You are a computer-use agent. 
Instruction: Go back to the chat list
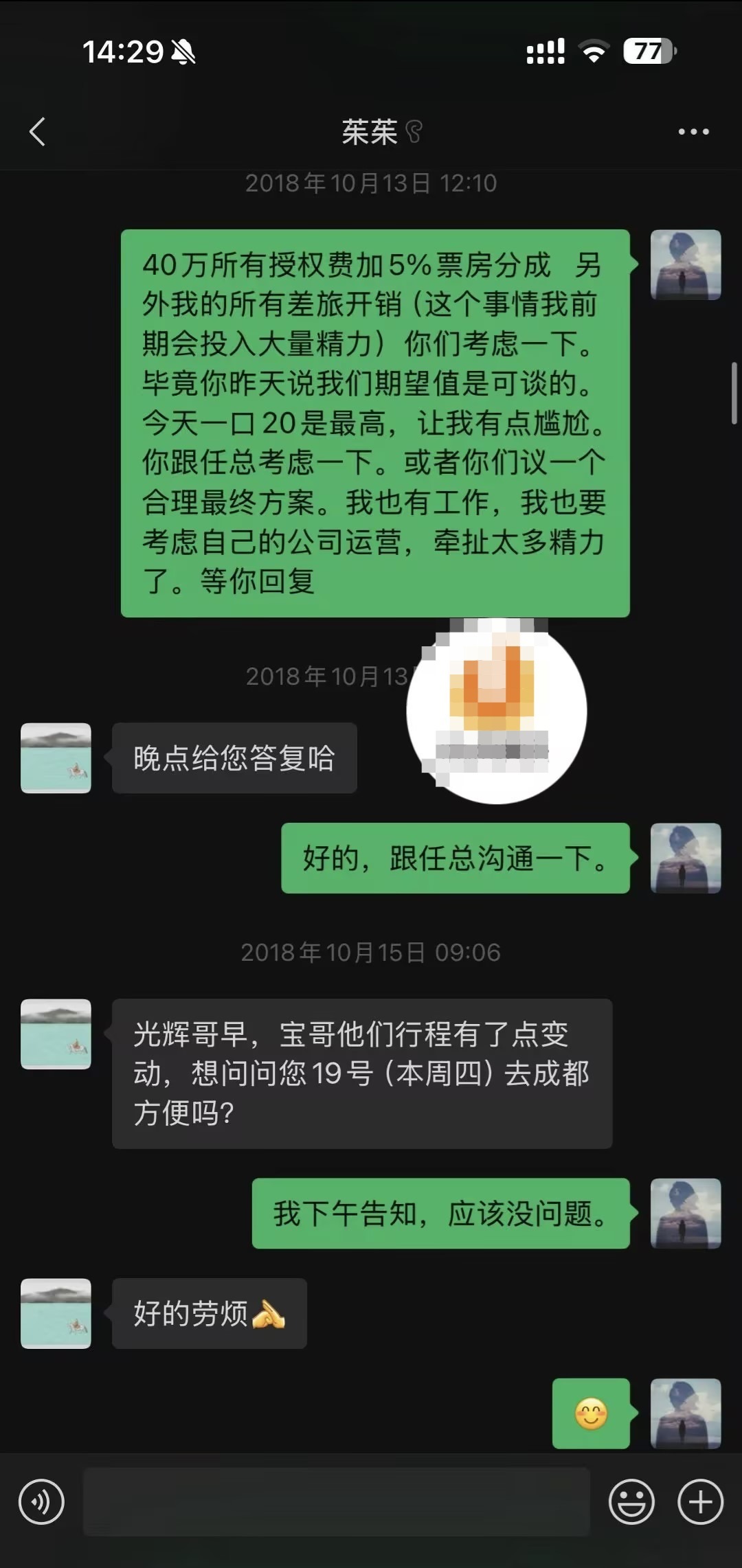pos(38,131)
